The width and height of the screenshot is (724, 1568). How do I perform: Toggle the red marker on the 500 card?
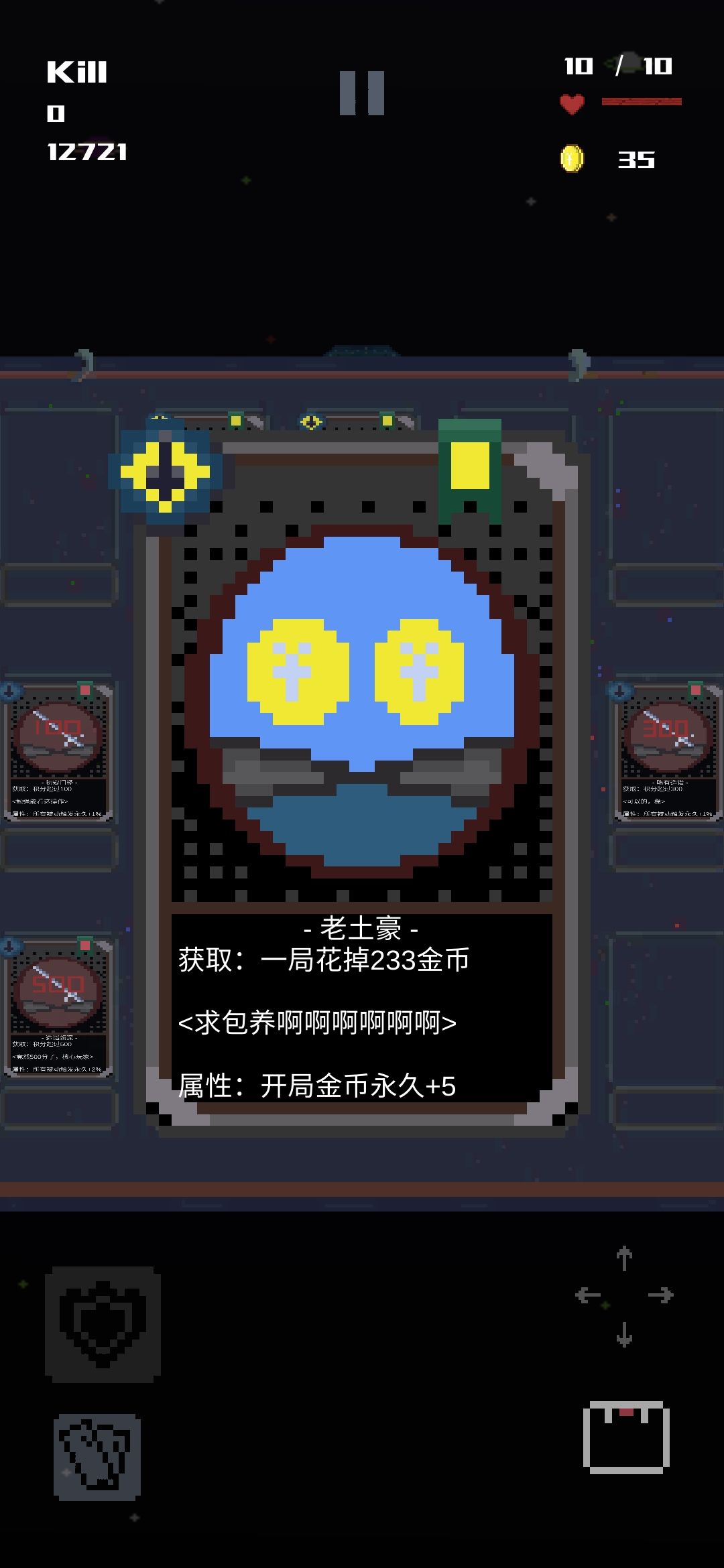coord(85,945)
